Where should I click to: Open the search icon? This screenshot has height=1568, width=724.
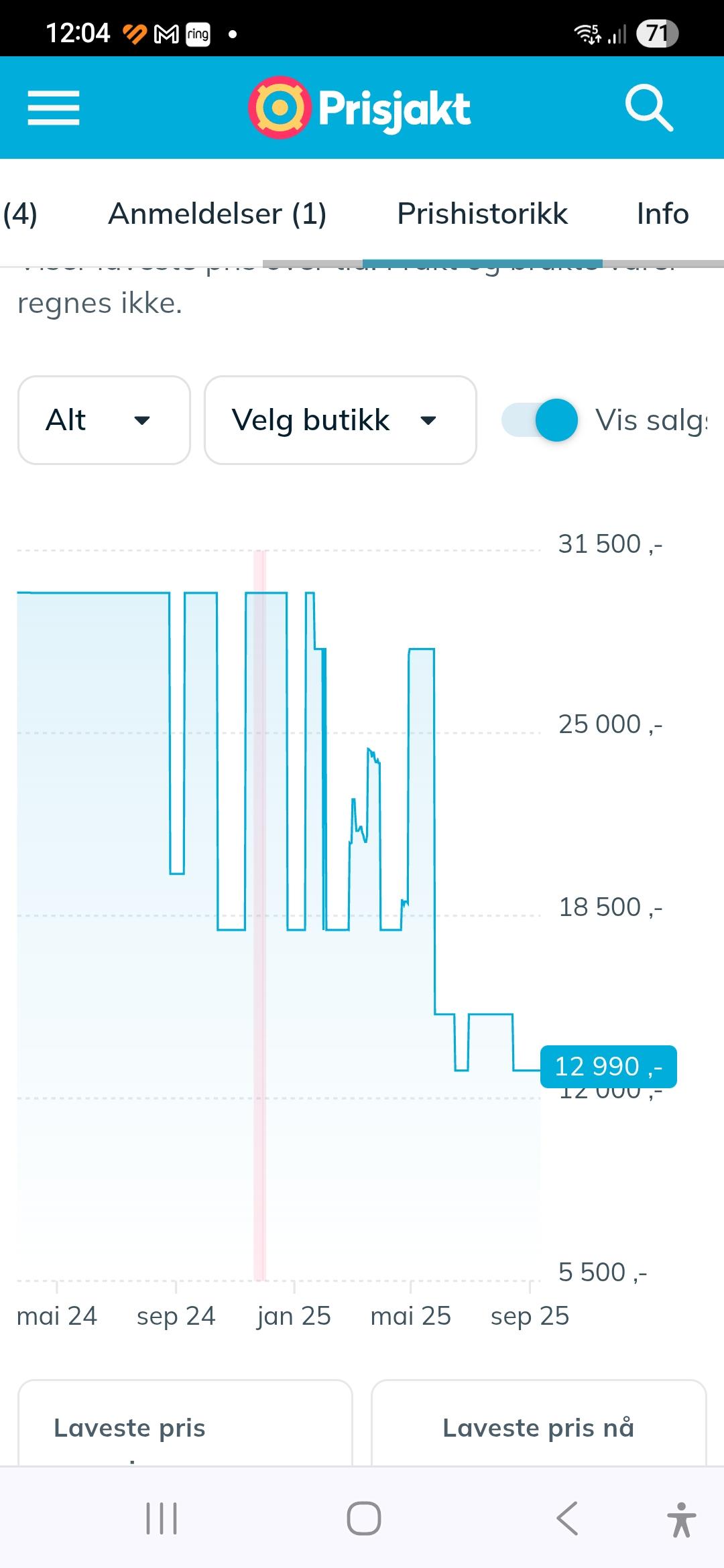pos(649,108)
